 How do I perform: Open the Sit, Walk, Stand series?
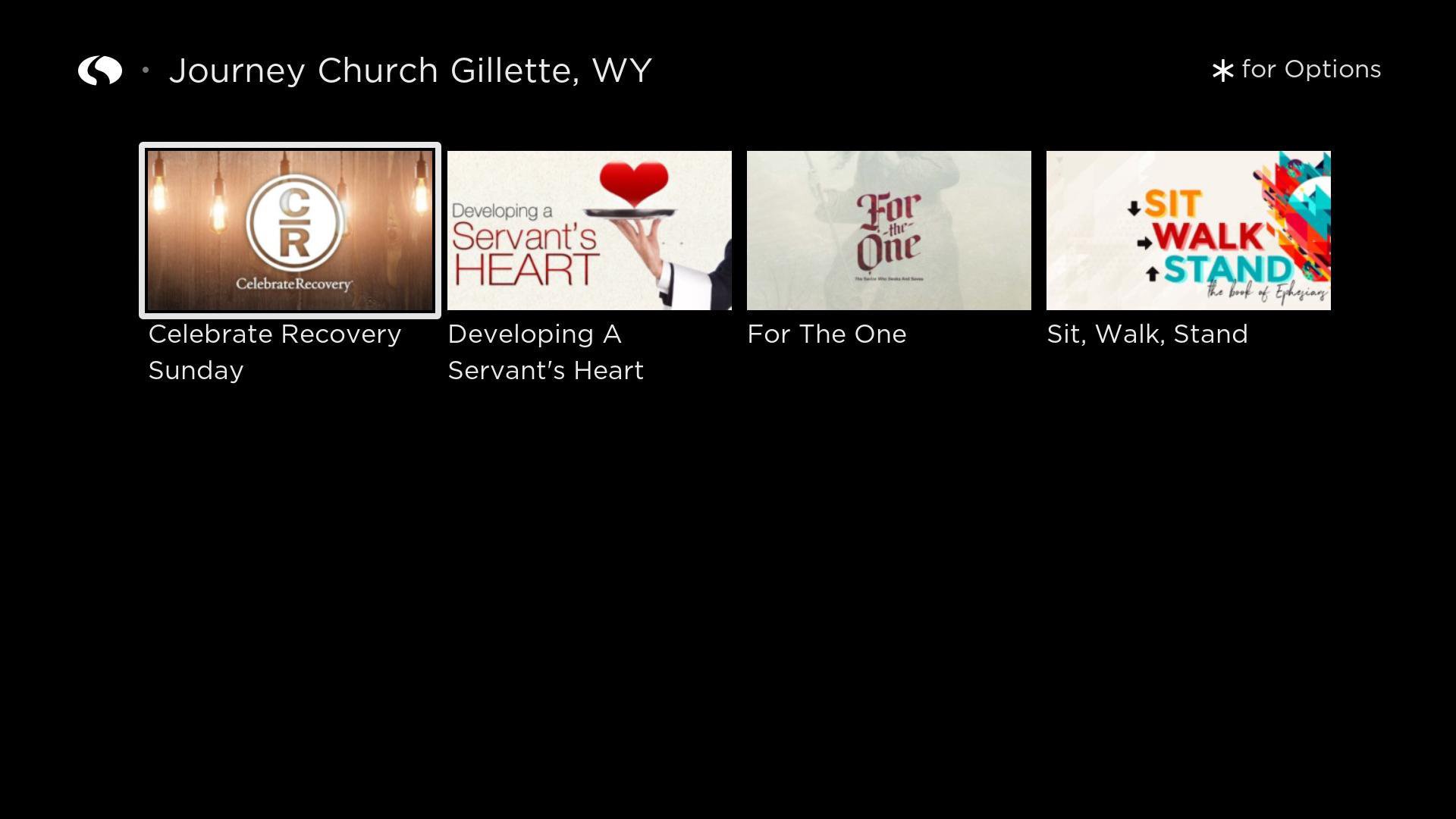coord(1188,231)
